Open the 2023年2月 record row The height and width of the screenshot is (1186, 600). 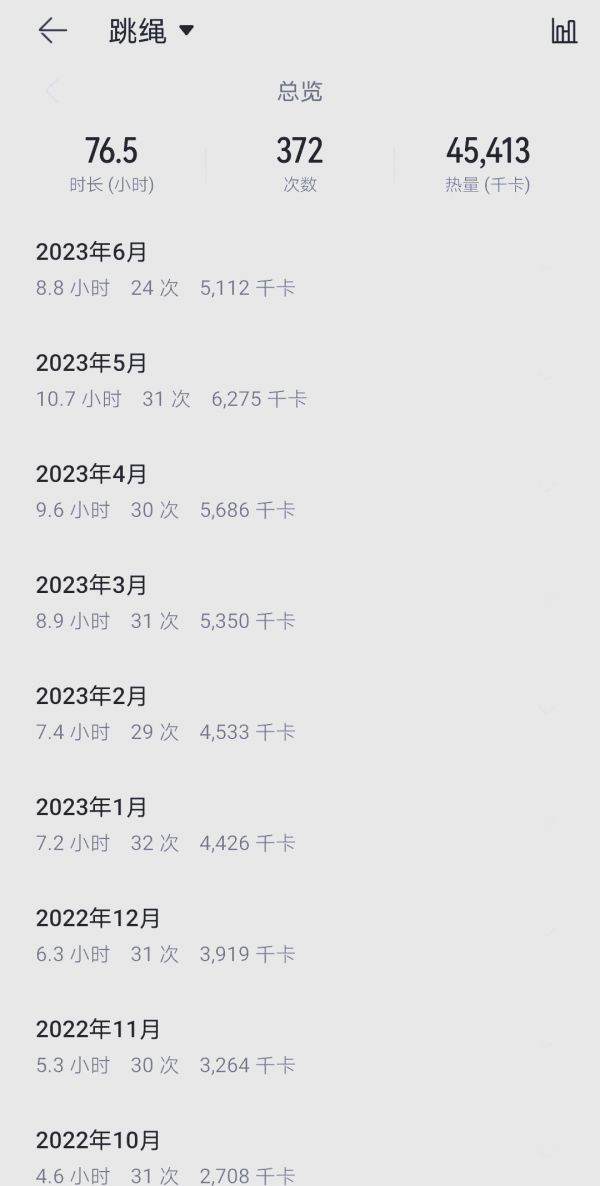pyautogui.click(x=300, y=715)
